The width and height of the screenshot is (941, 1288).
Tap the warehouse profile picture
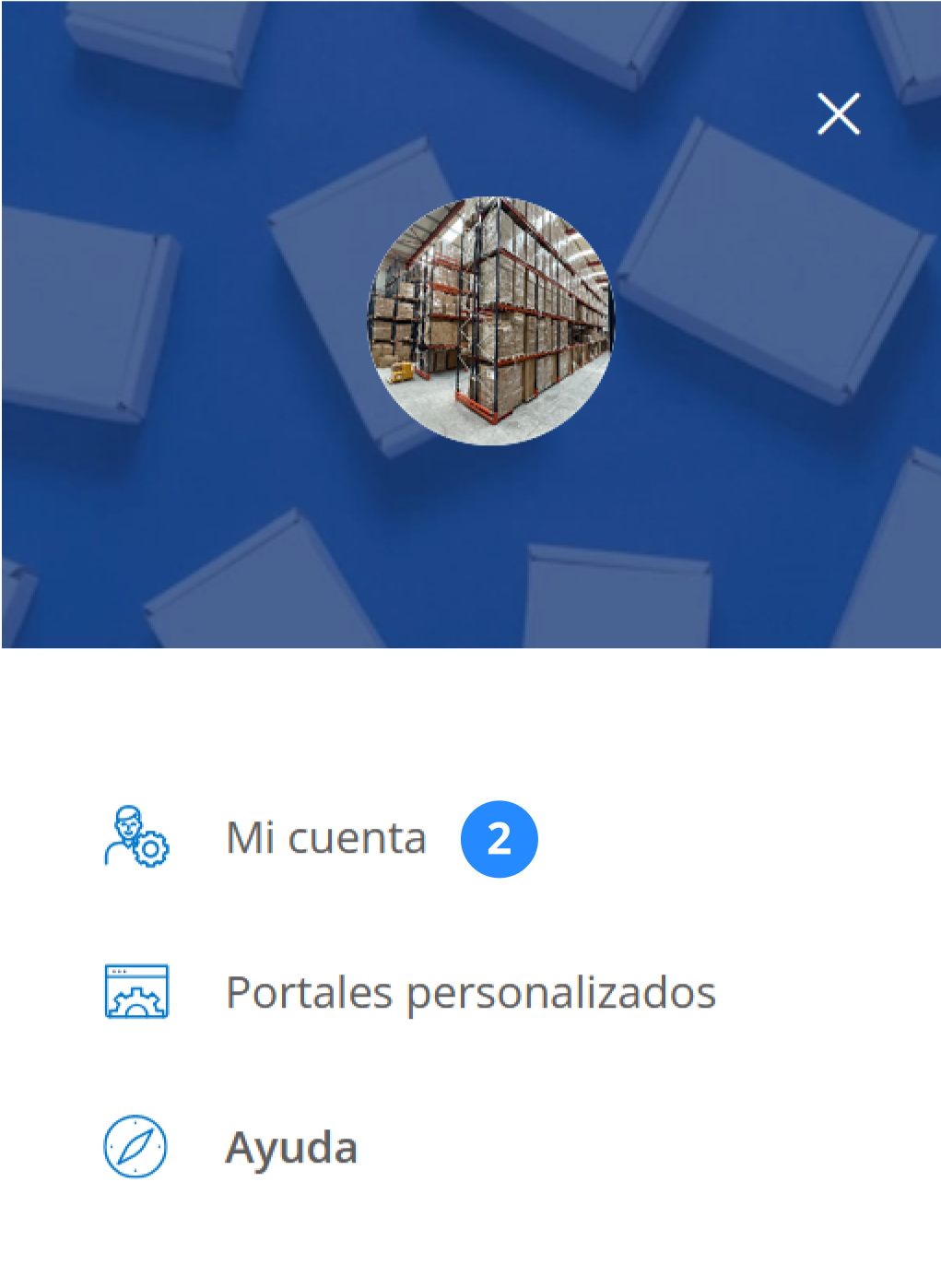coord(490,321)
